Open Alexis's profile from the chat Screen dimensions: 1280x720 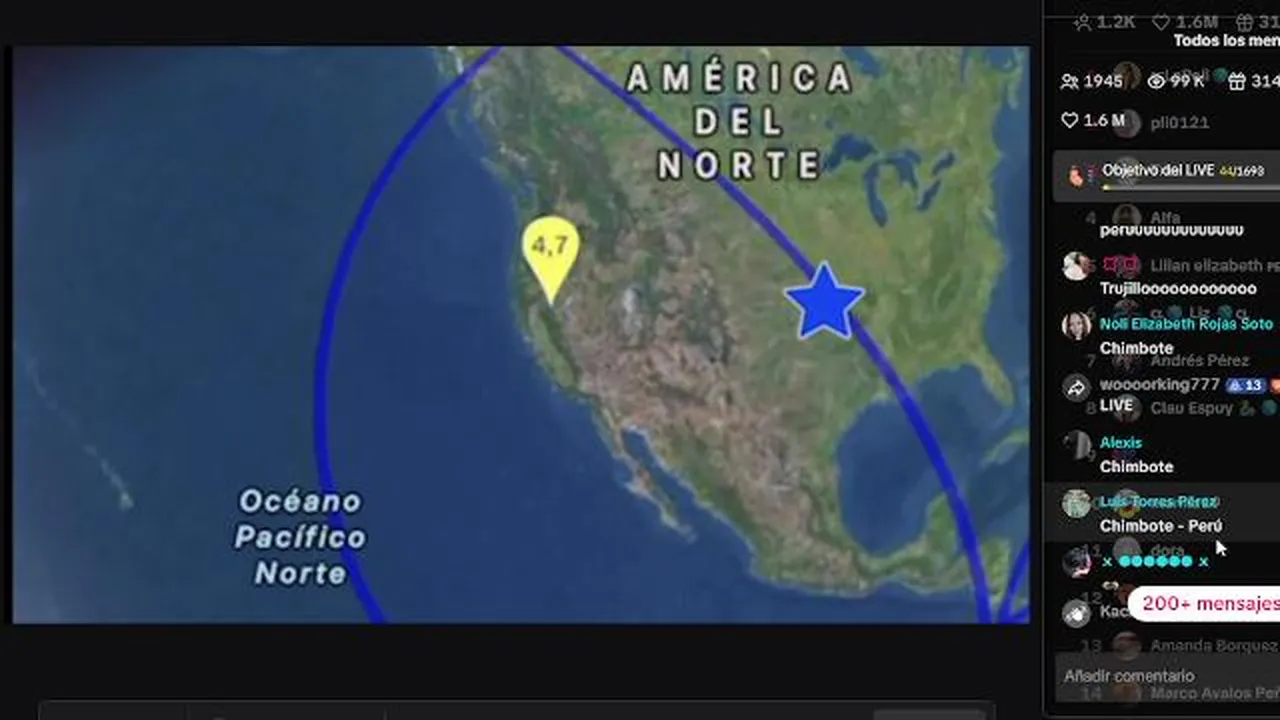pyautogui.click(x=1120, y=442)
